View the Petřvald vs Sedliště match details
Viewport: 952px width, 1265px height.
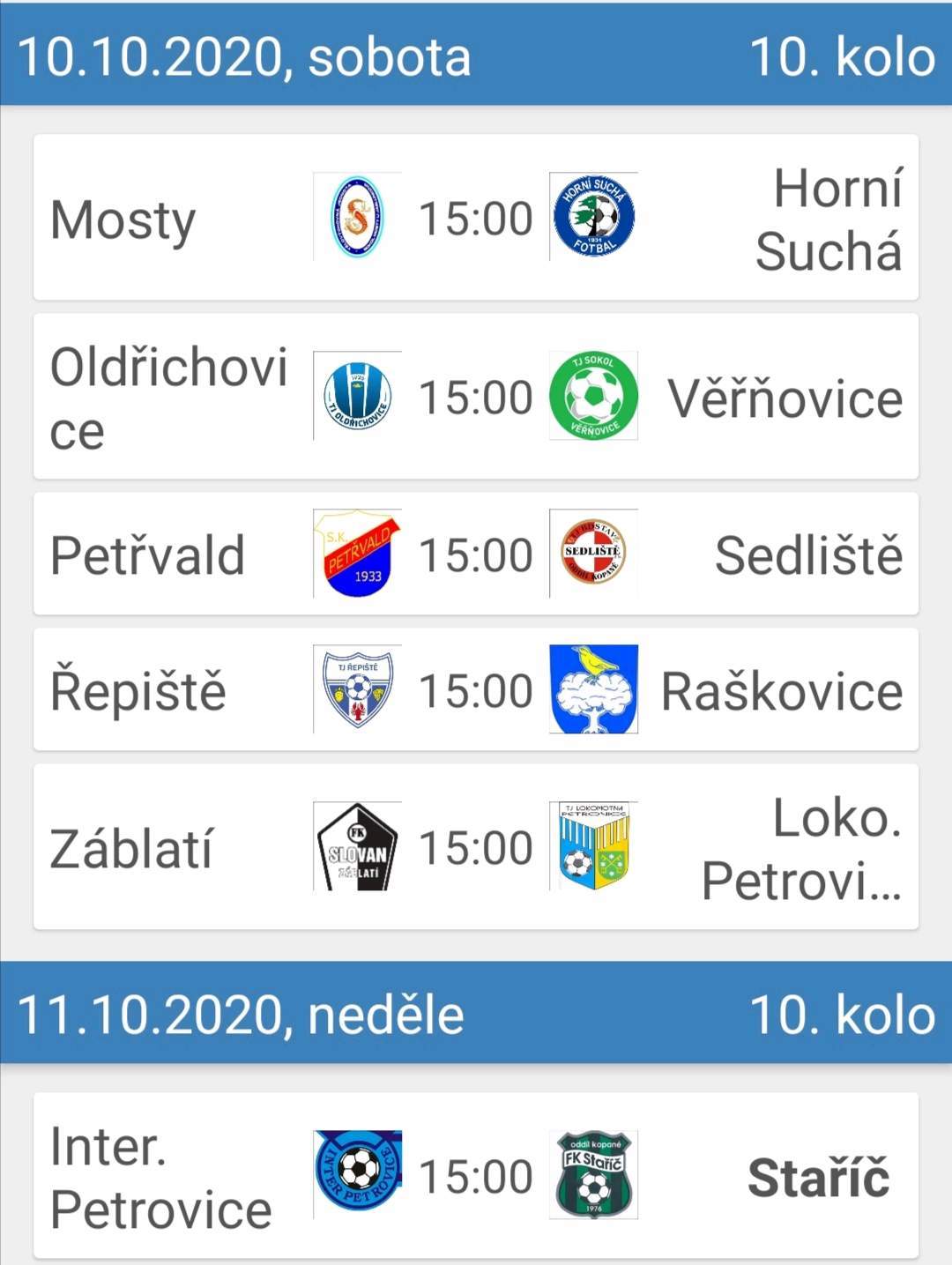pos(476,554)
